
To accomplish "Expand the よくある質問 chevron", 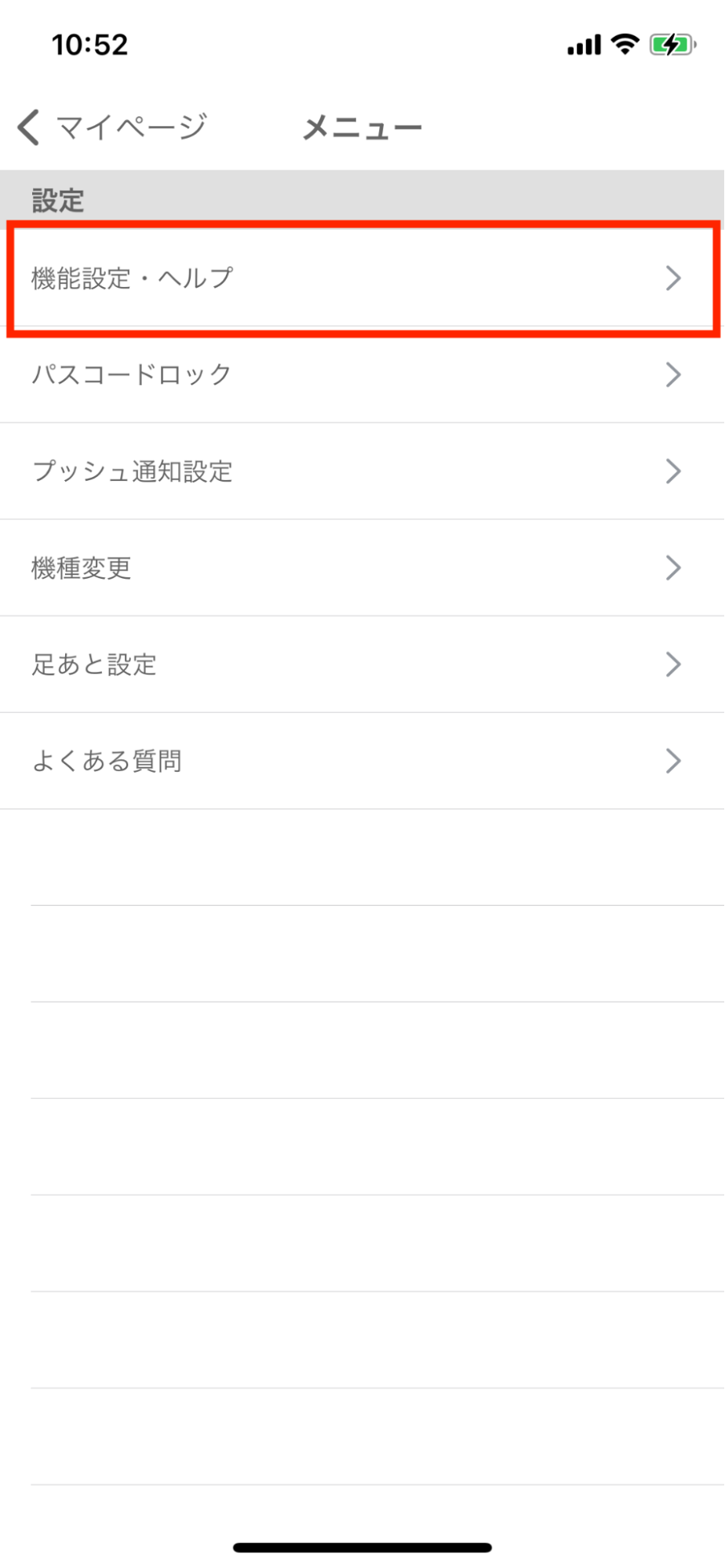I will pyautogui.click(x=673, y=760).
